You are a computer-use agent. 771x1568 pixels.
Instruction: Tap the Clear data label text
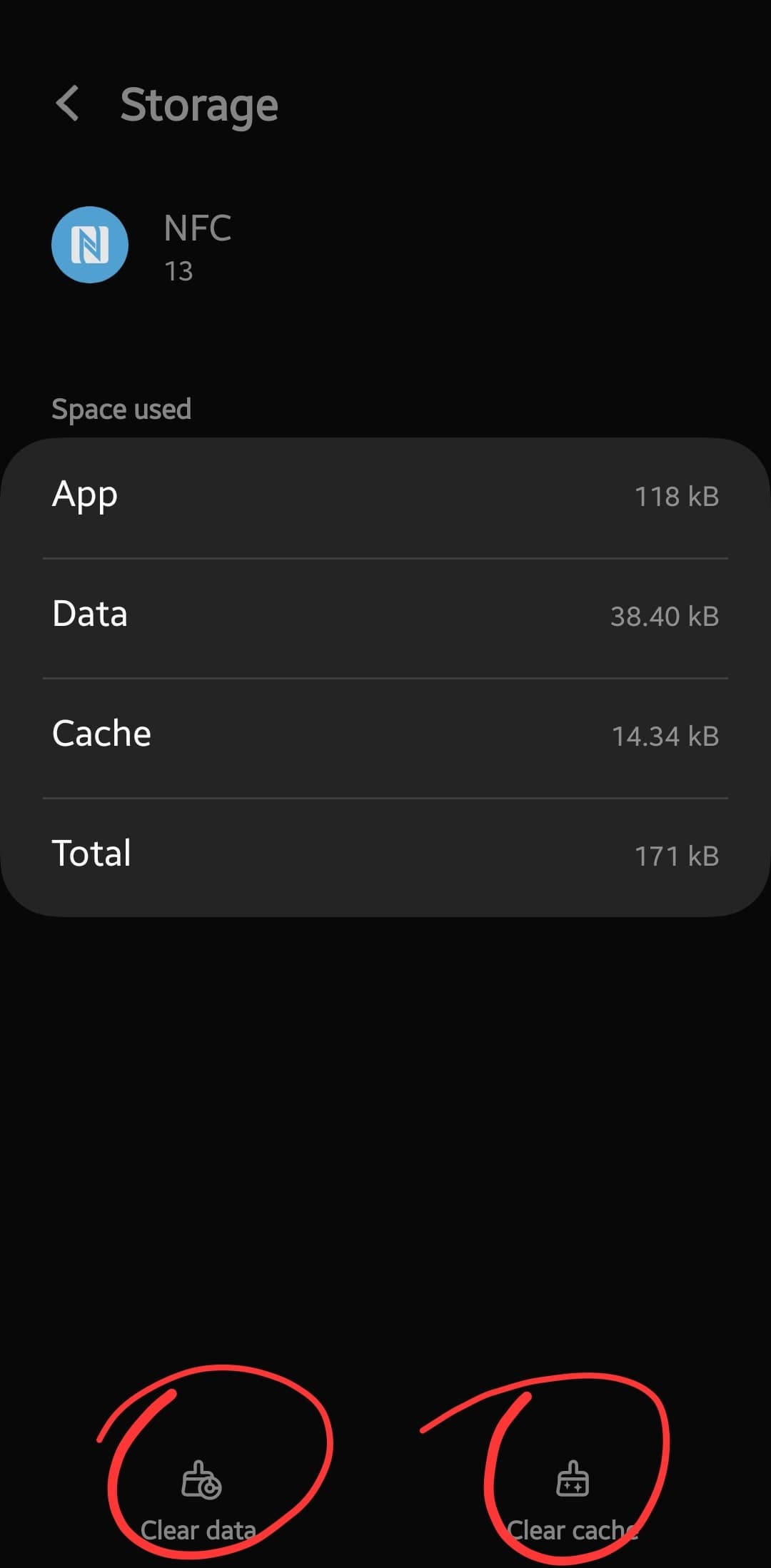click(x=200, y=1530)
